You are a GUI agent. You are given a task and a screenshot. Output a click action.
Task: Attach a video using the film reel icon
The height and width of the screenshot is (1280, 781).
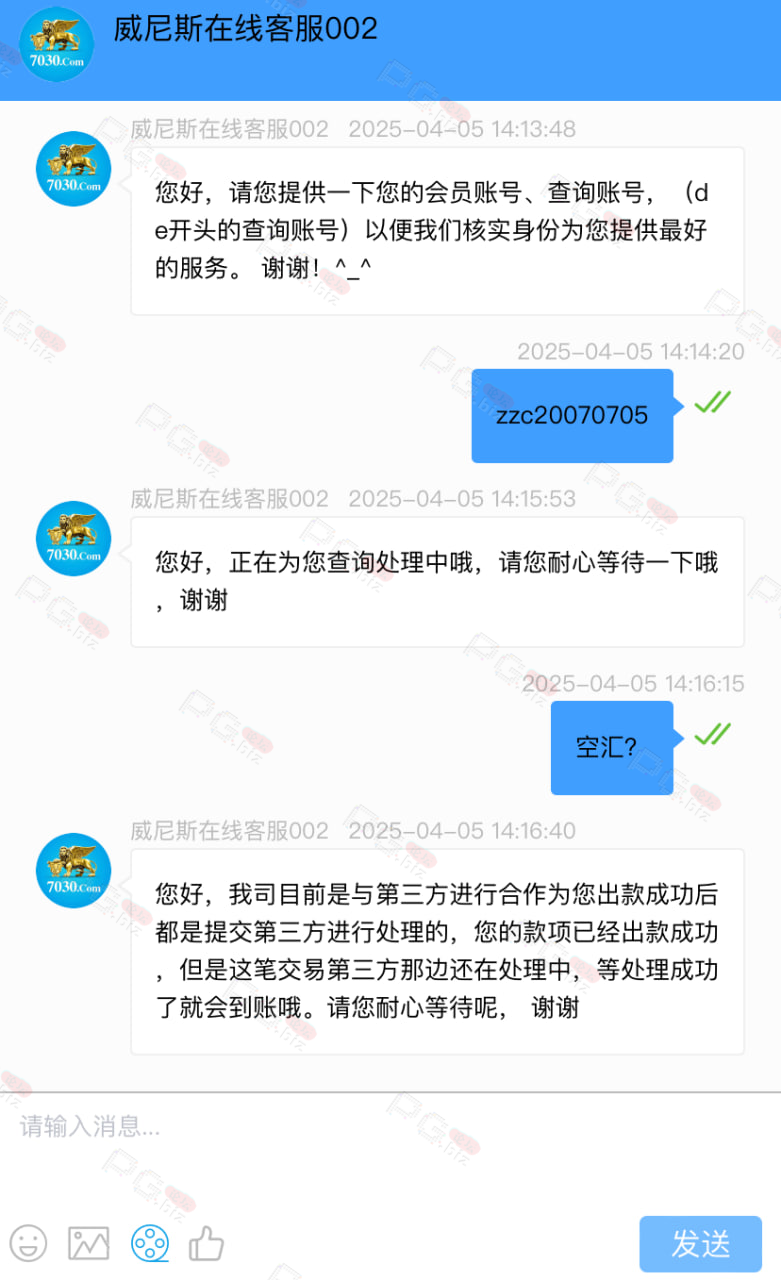150,1243
